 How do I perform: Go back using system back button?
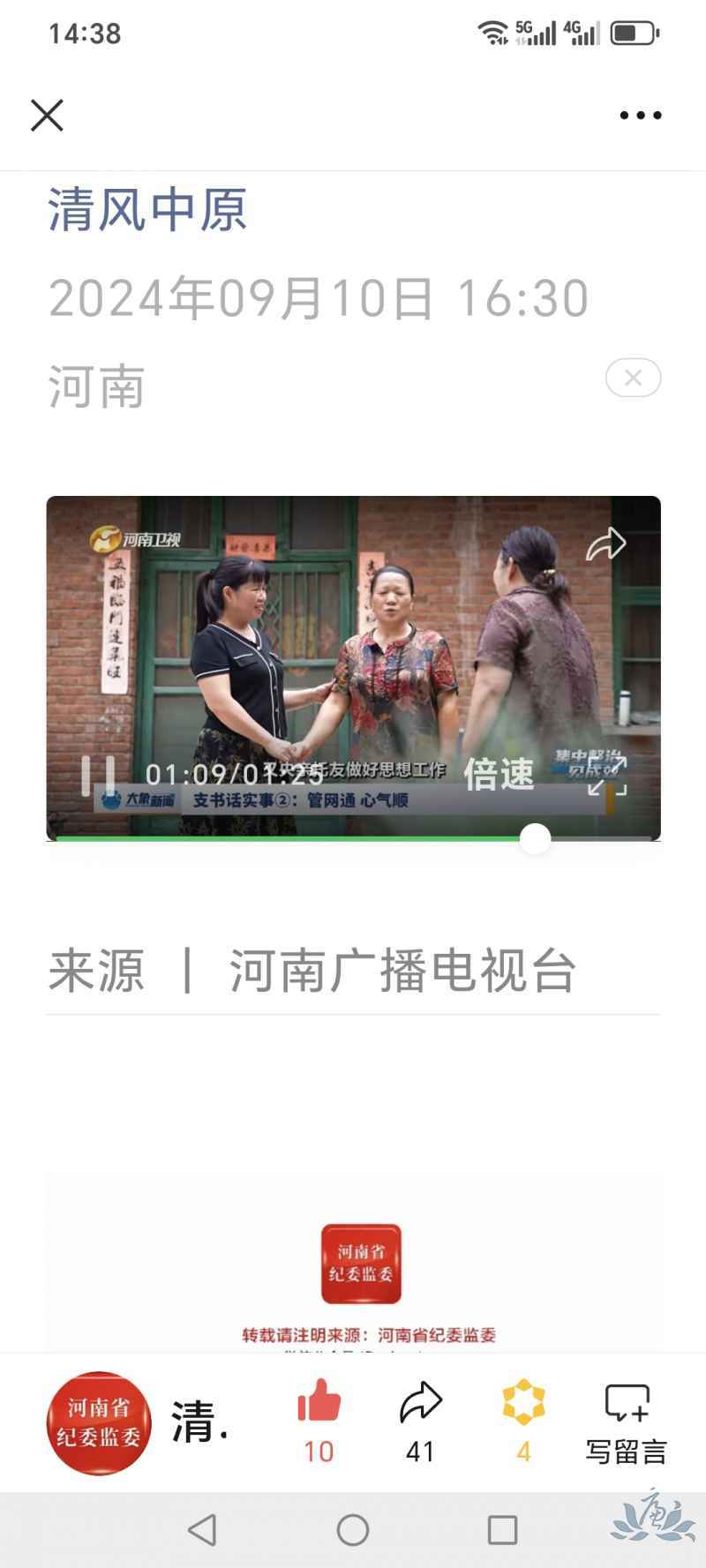tap(203, 1530)
